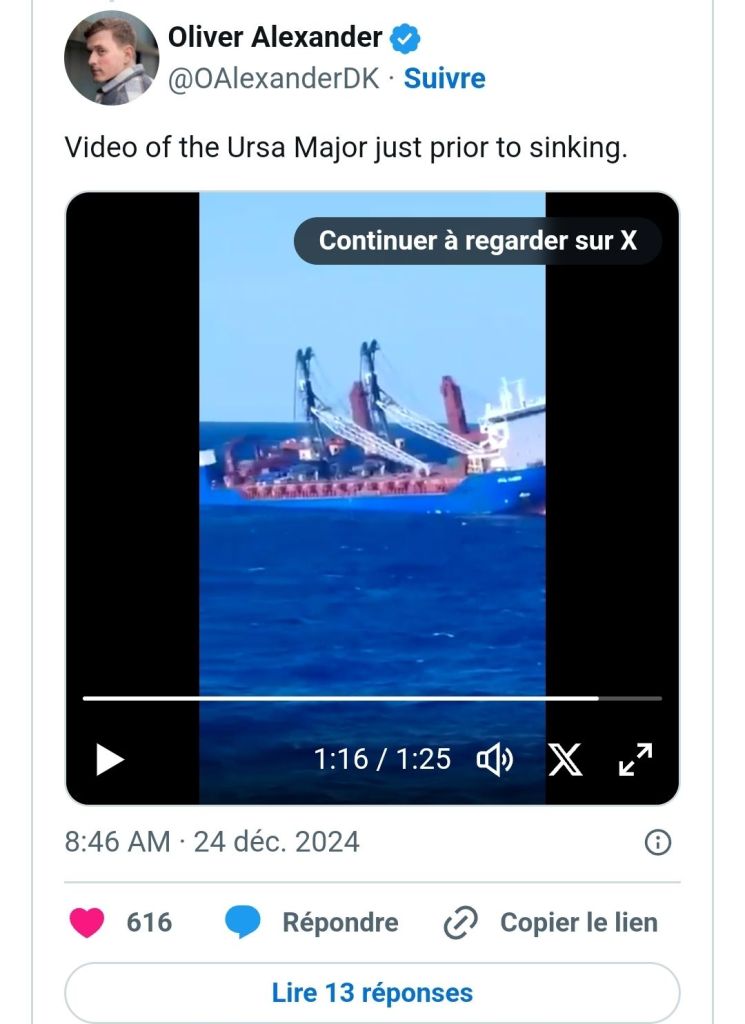Like the tweet with the heart
Screen dimensions: 745x1024
(x=88, y=922)
